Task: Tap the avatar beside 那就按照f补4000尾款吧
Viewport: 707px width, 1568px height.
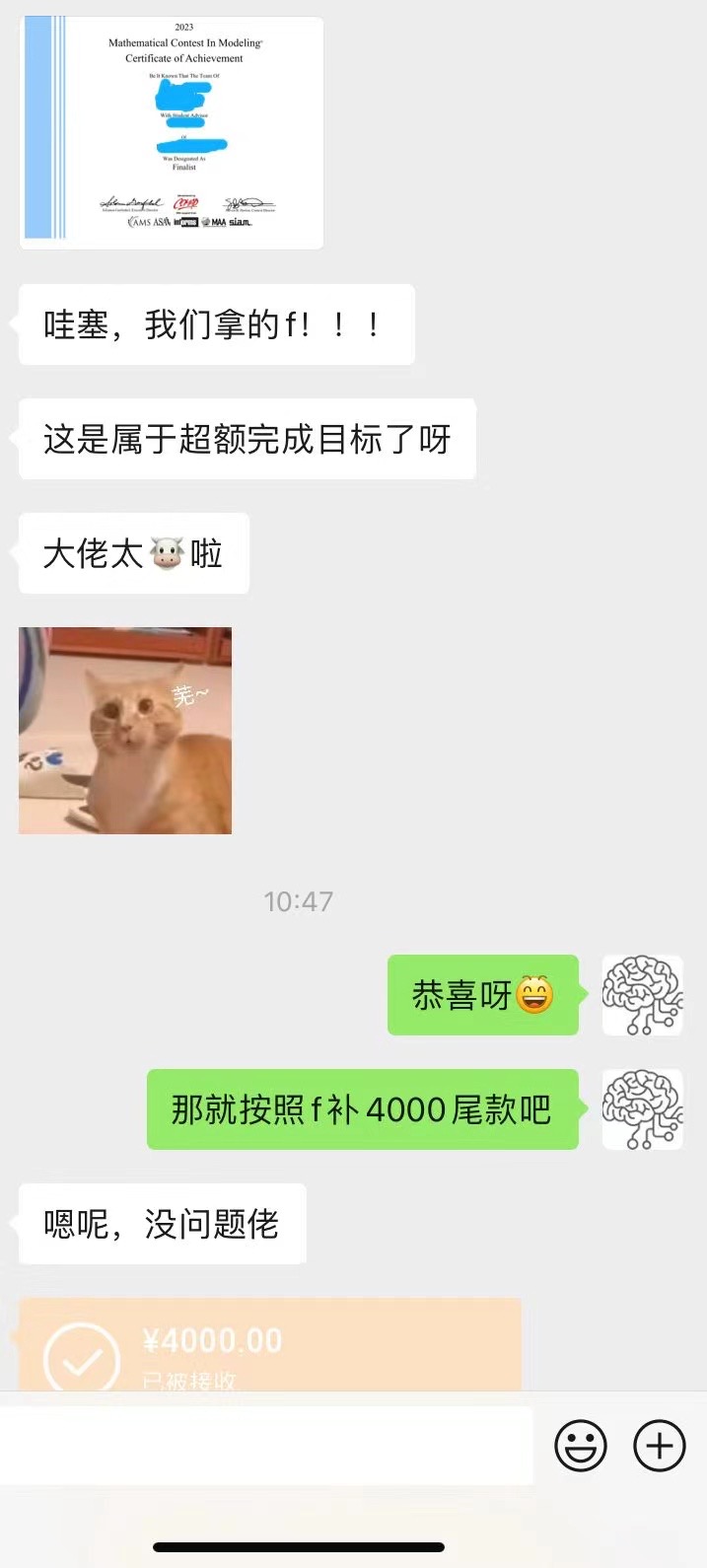Action: pos(643,1109)
